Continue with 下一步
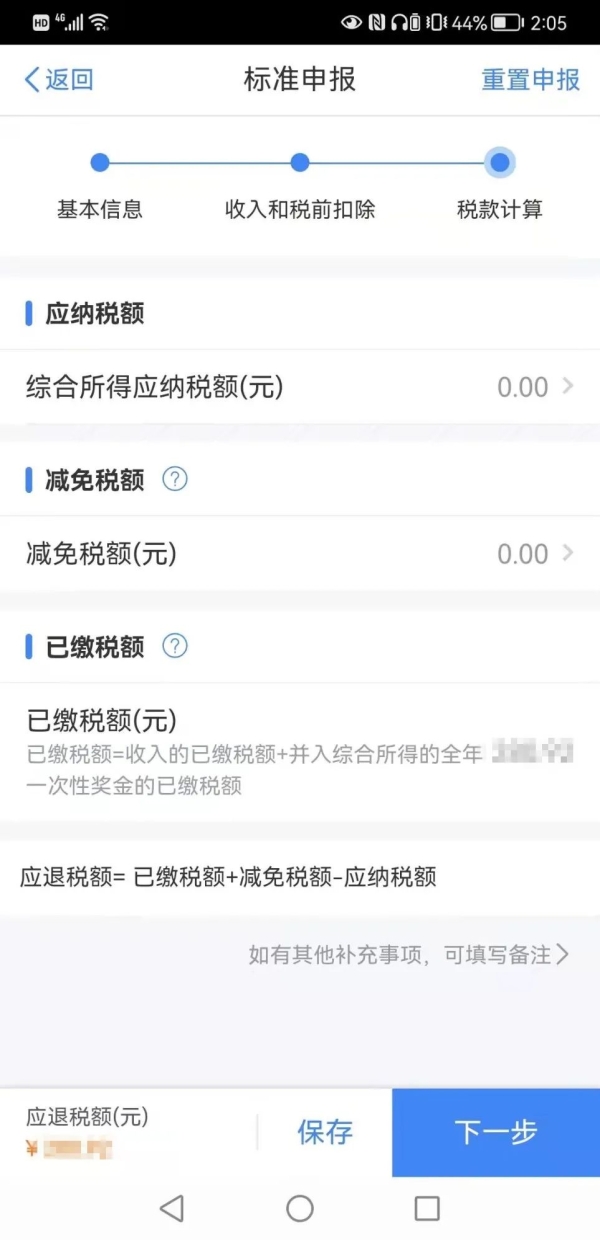This screenshot has height=1240, width=600. coord(496,1132)
